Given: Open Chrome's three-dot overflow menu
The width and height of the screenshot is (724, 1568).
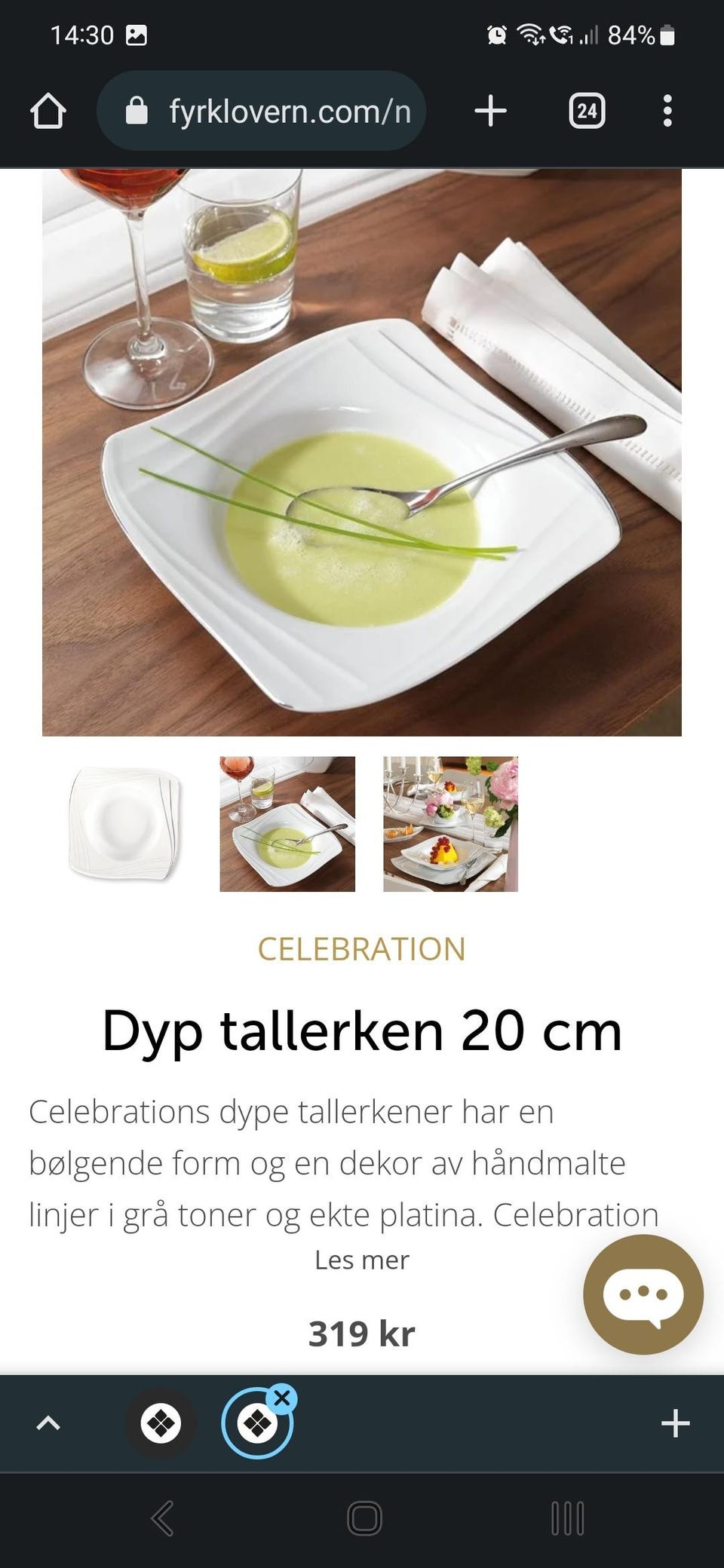Looking at the screenshot, I should coord(667,110).
